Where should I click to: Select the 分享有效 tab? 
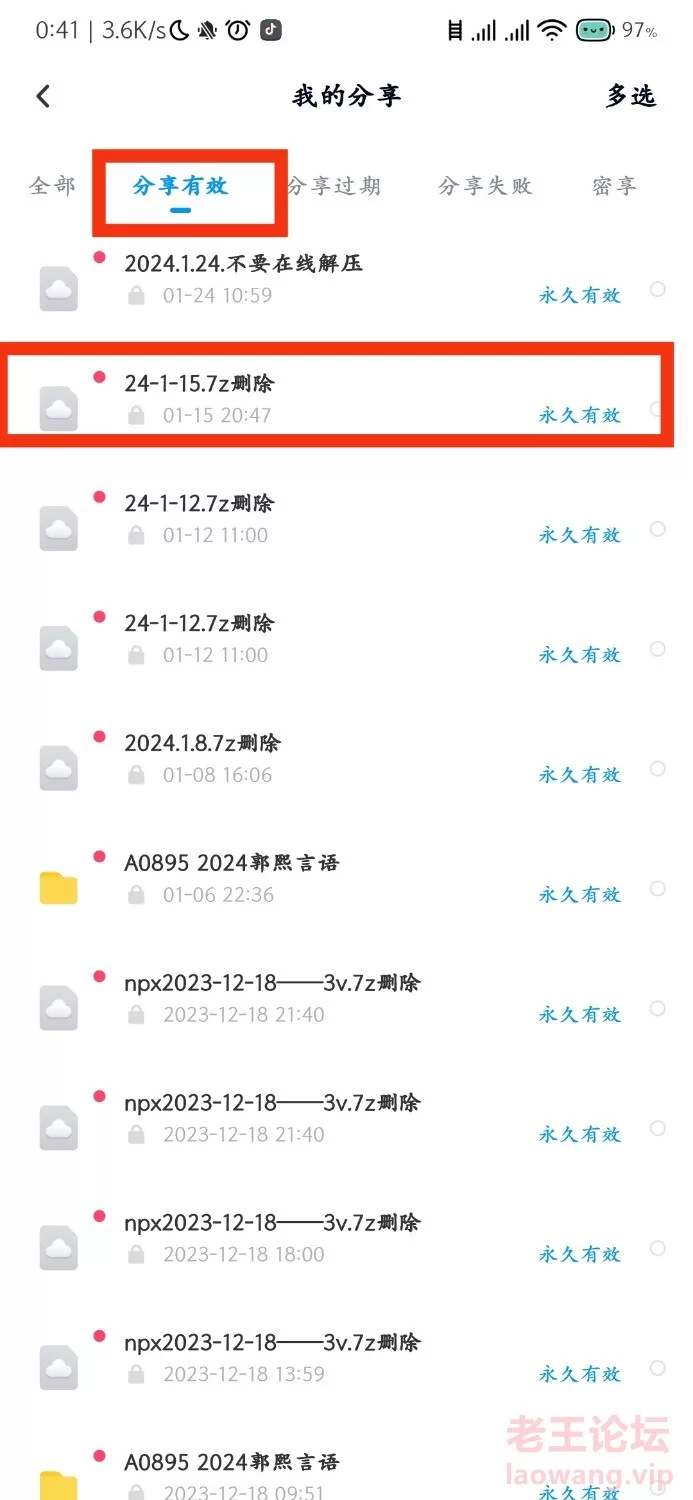click(x=180, y=186)
